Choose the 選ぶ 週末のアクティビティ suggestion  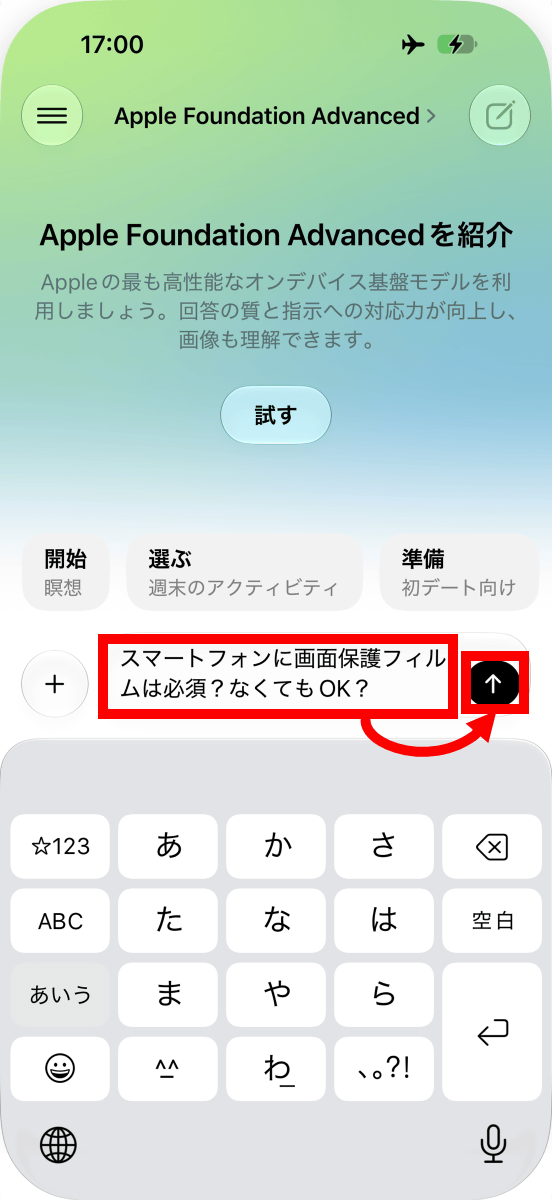point(244,572)
